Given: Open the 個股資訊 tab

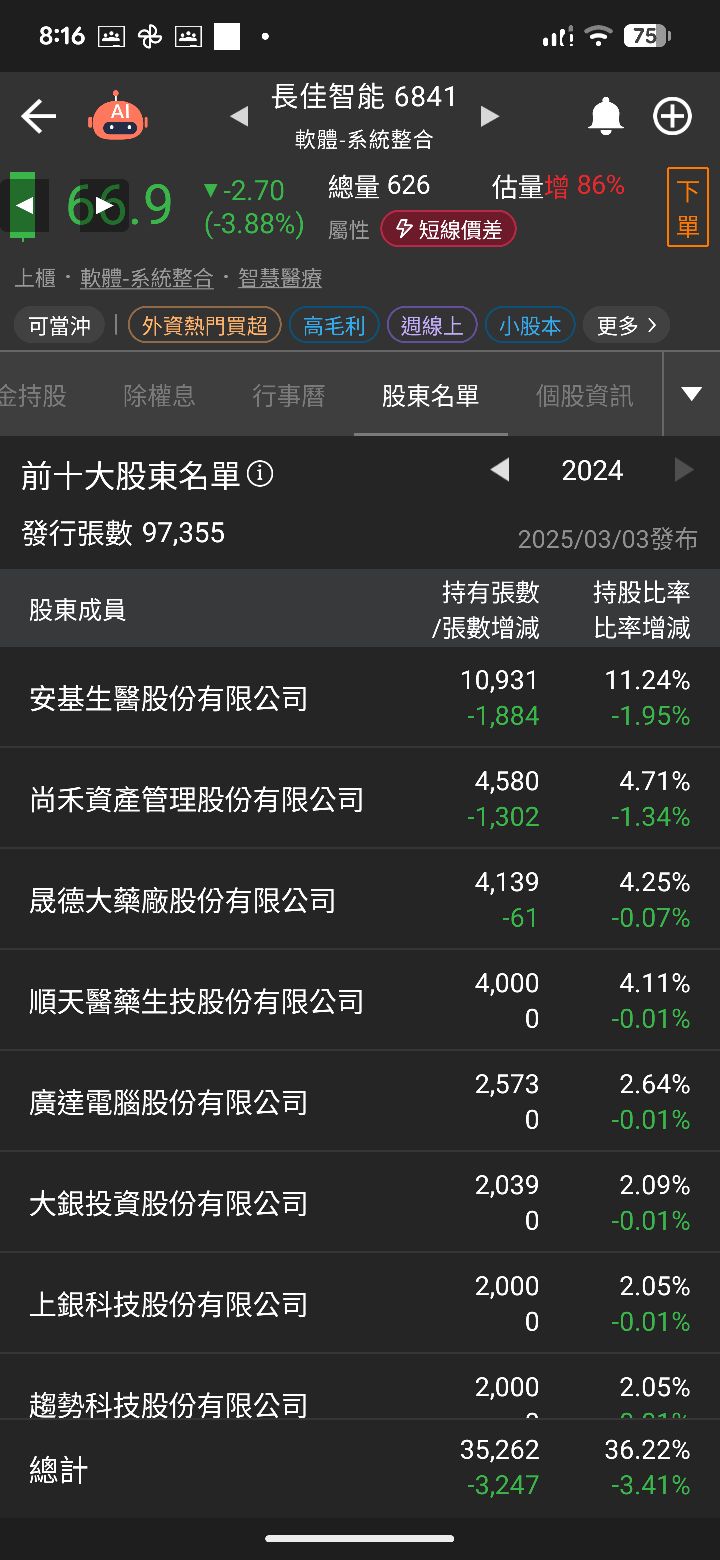Looking at the screenshot, I should coord(584,396).
